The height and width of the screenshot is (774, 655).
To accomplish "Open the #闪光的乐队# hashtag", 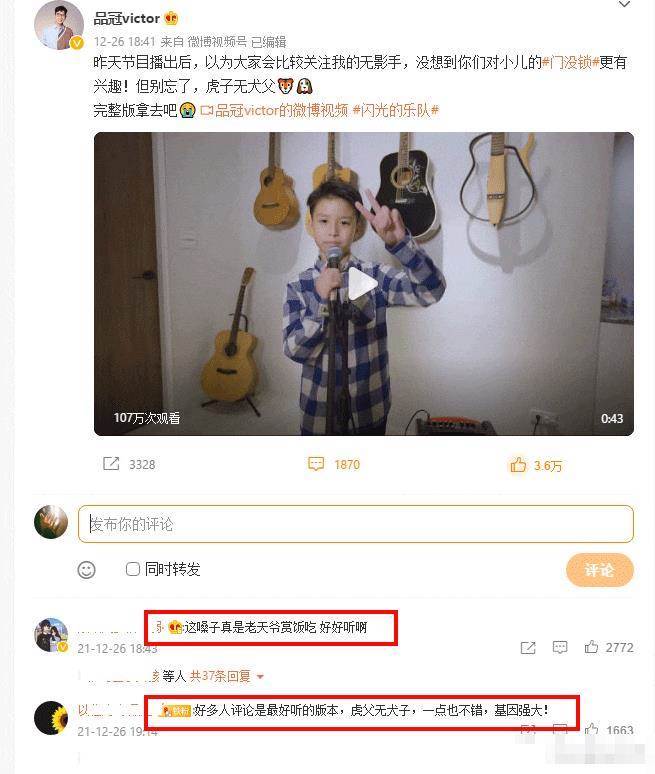I will coord(397,110).
